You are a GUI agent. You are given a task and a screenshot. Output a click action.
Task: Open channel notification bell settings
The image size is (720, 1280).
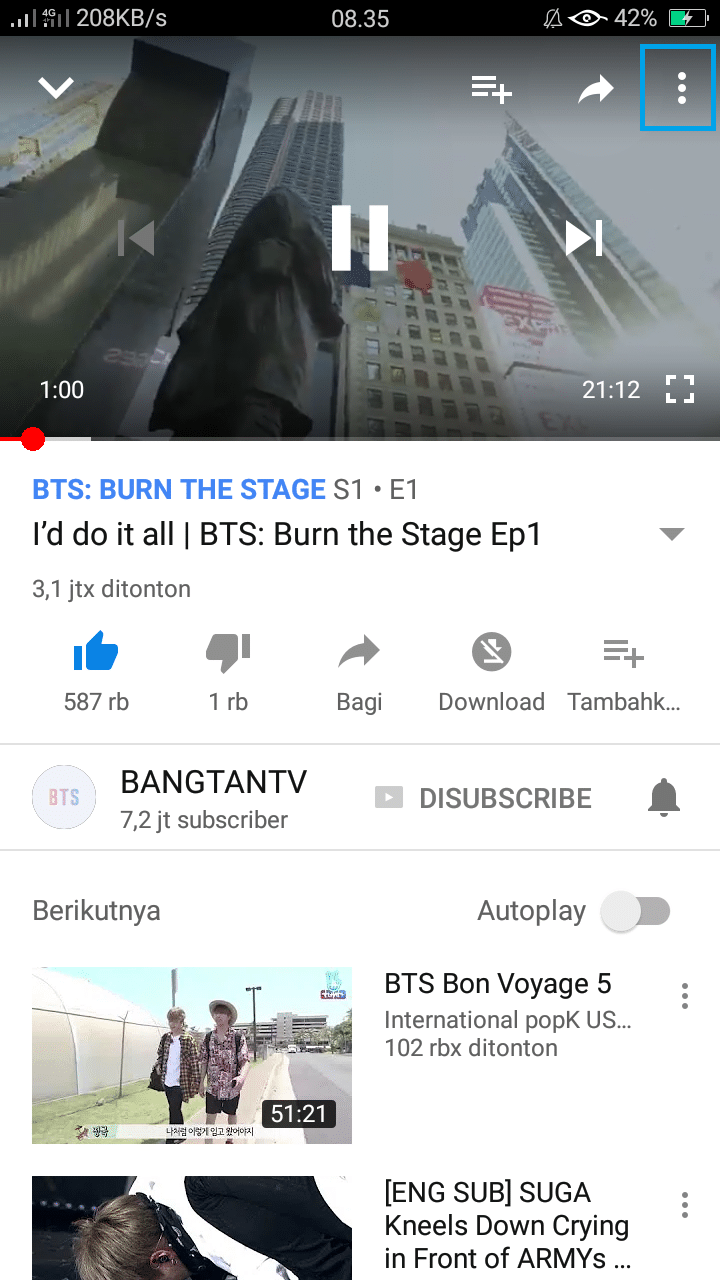664,798
